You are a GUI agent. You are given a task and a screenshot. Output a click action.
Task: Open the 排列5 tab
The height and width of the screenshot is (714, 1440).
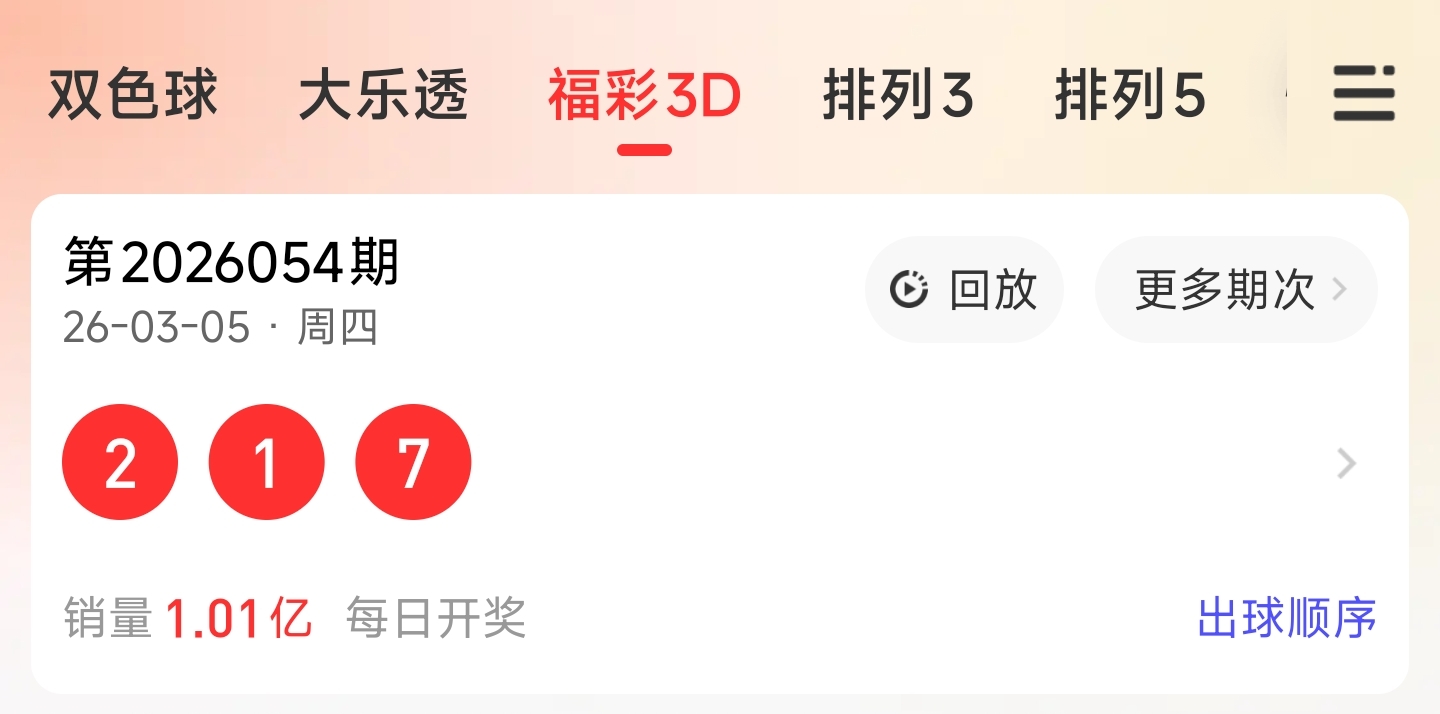[x=1130, y=96]
